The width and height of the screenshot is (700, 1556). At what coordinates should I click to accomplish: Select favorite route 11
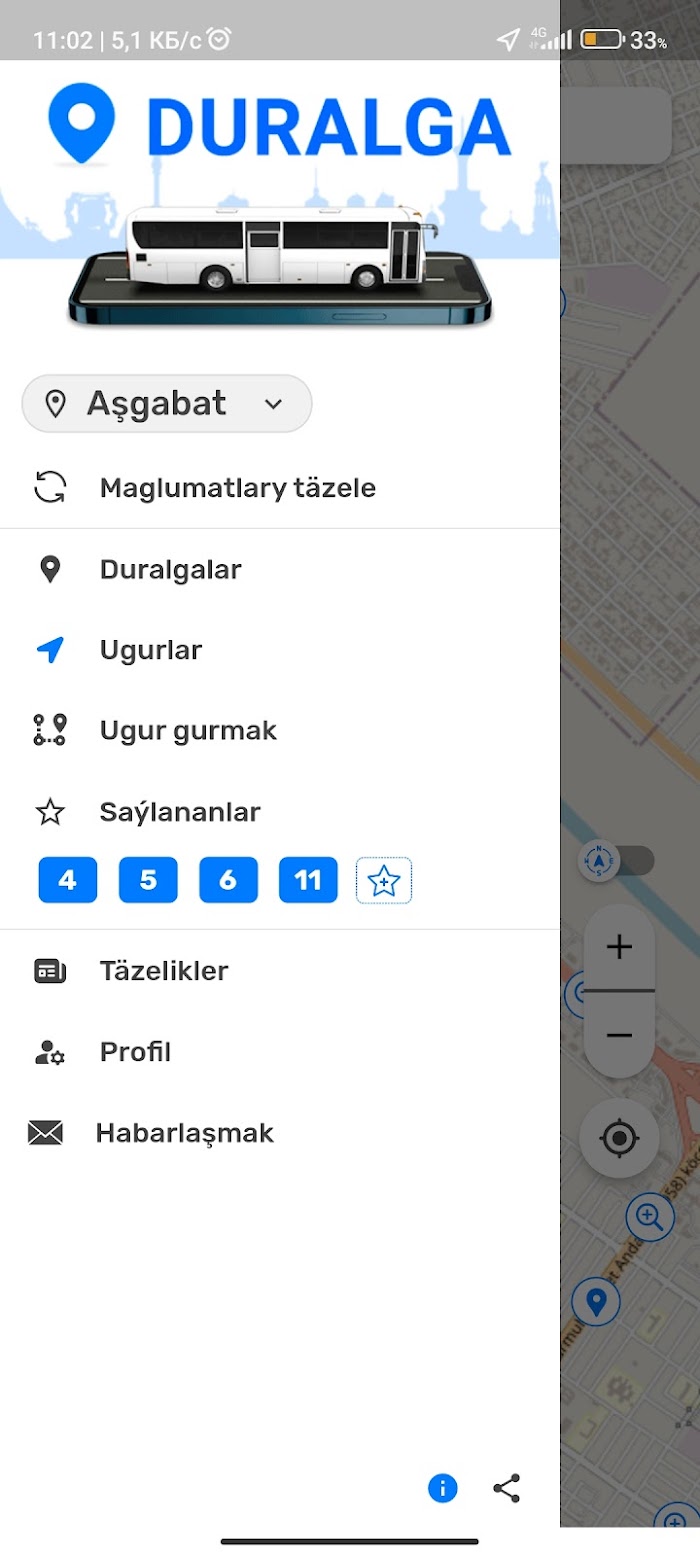[308, 880]
